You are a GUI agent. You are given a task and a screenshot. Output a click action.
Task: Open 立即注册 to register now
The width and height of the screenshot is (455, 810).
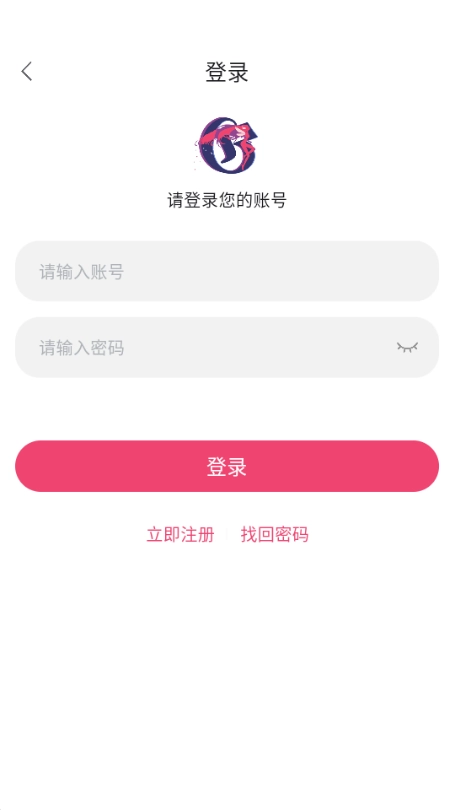click(180, 535)
